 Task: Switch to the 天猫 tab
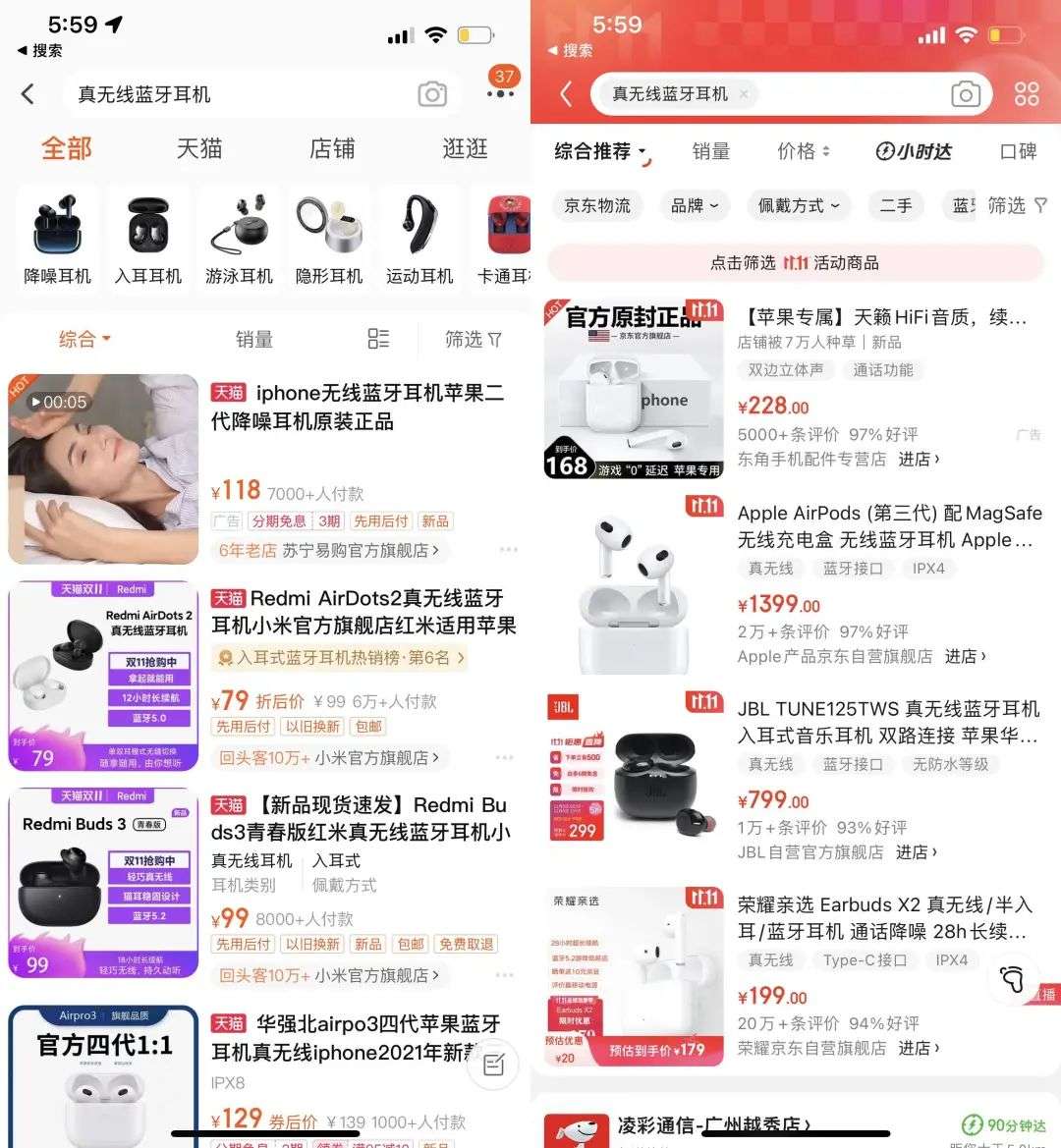tap(198, 148)
